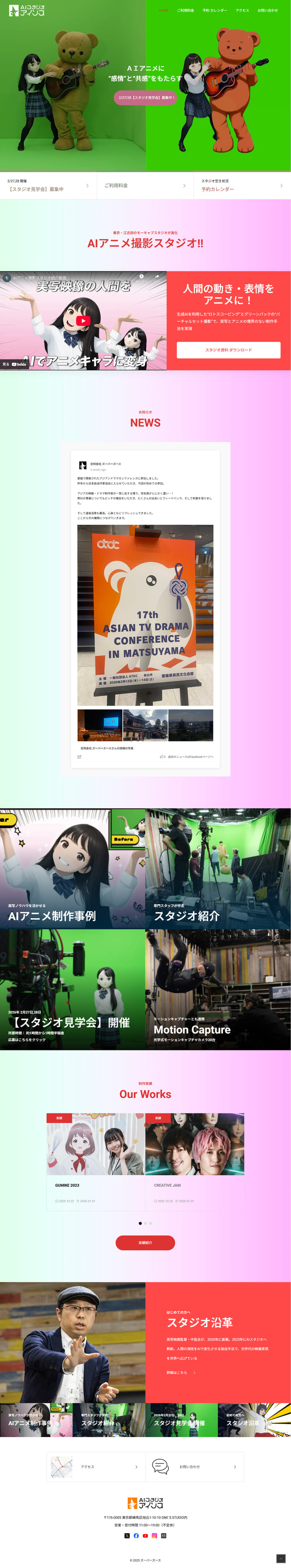Tap the red 実績紹介 button
This screenshot has height=1568, width=291.
(145, 1242)
